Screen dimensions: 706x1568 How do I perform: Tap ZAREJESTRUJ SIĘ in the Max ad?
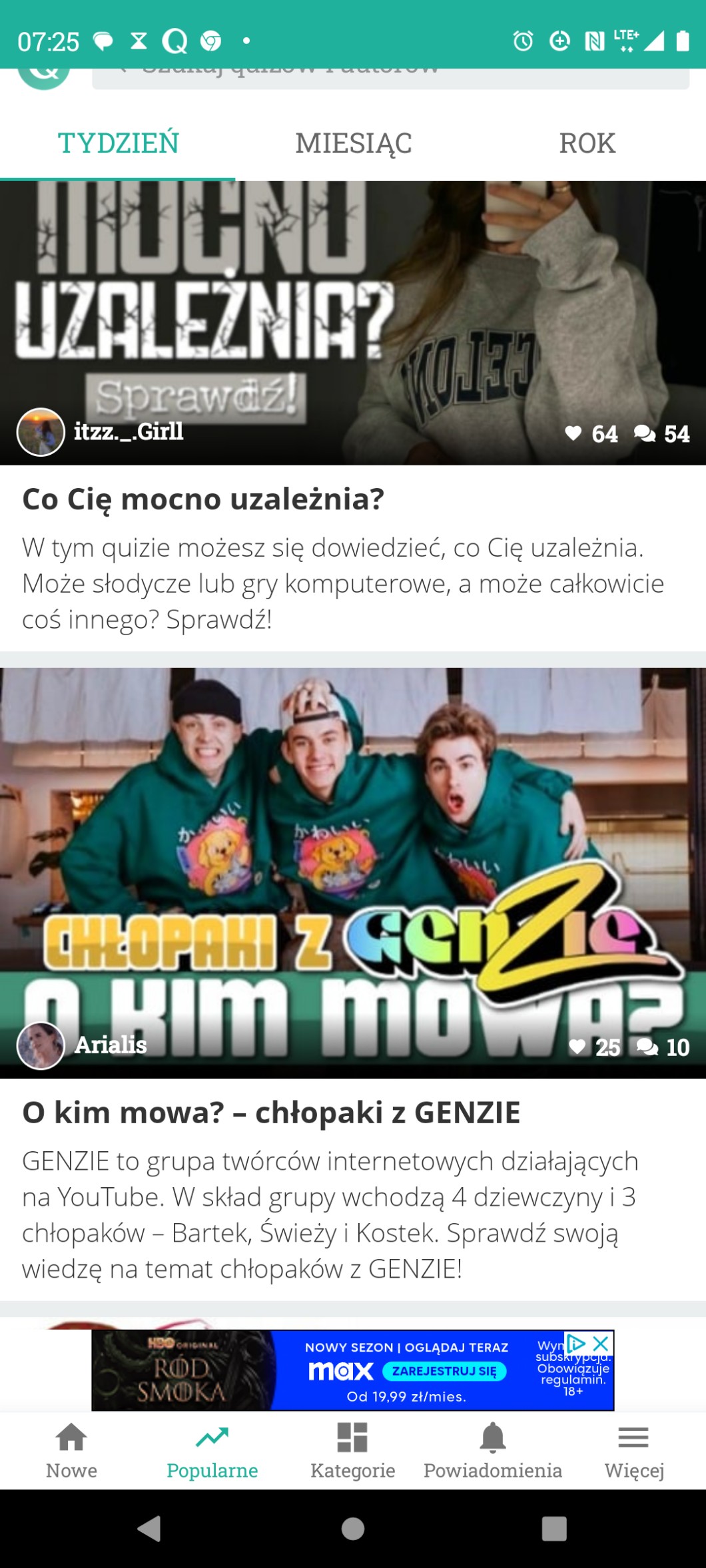[x=445, y=1371]
